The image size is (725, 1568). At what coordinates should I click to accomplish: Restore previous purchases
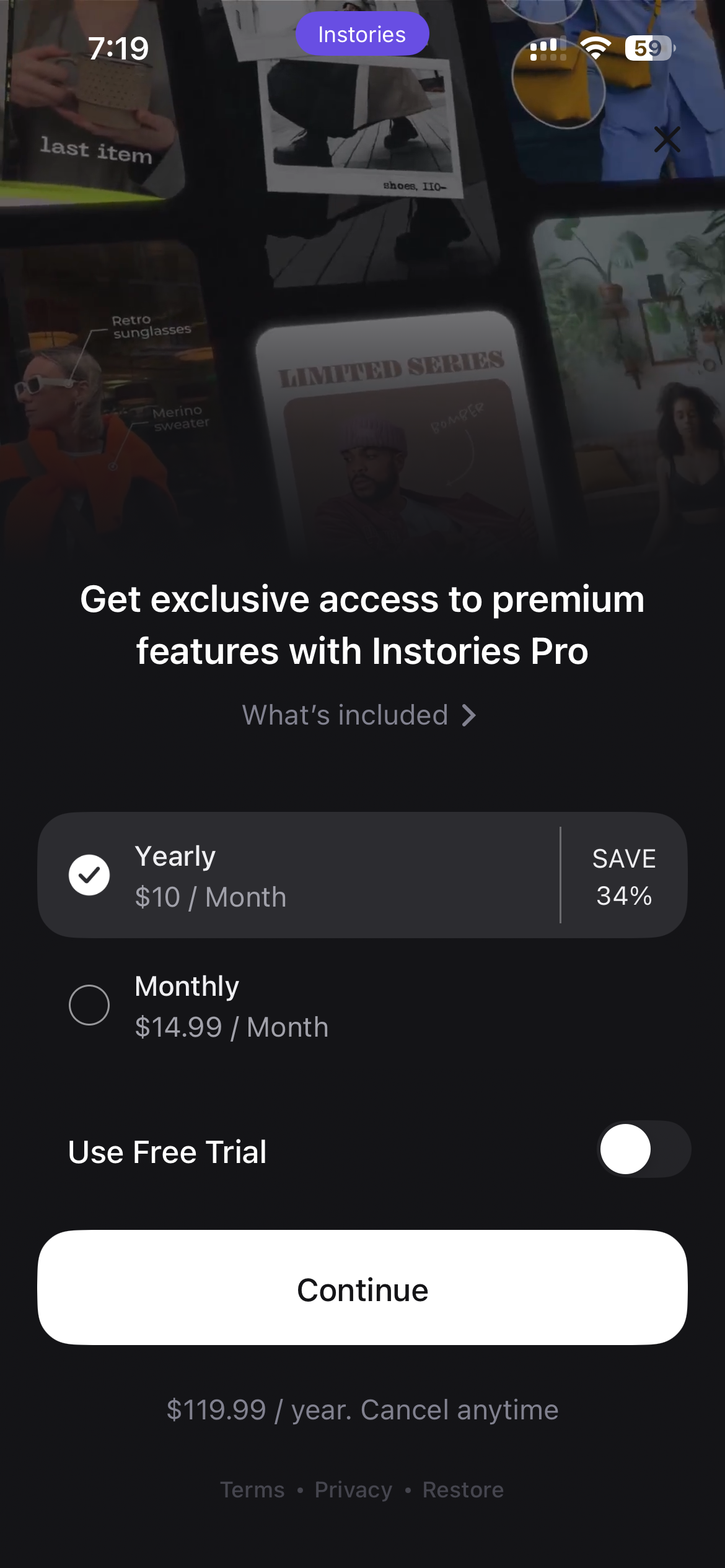coord(463,1490)
